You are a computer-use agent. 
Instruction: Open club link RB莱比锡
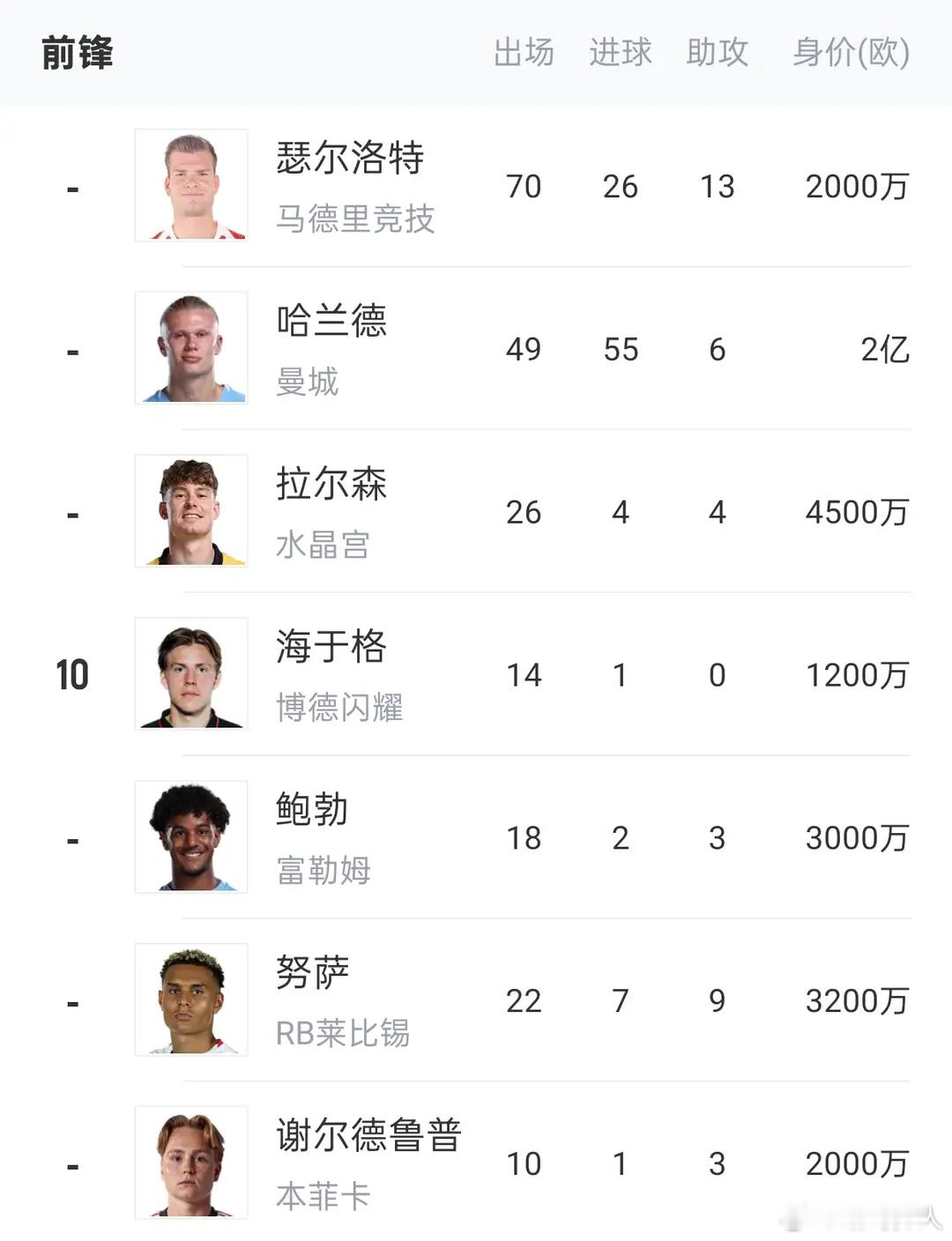coord(344,1035)
